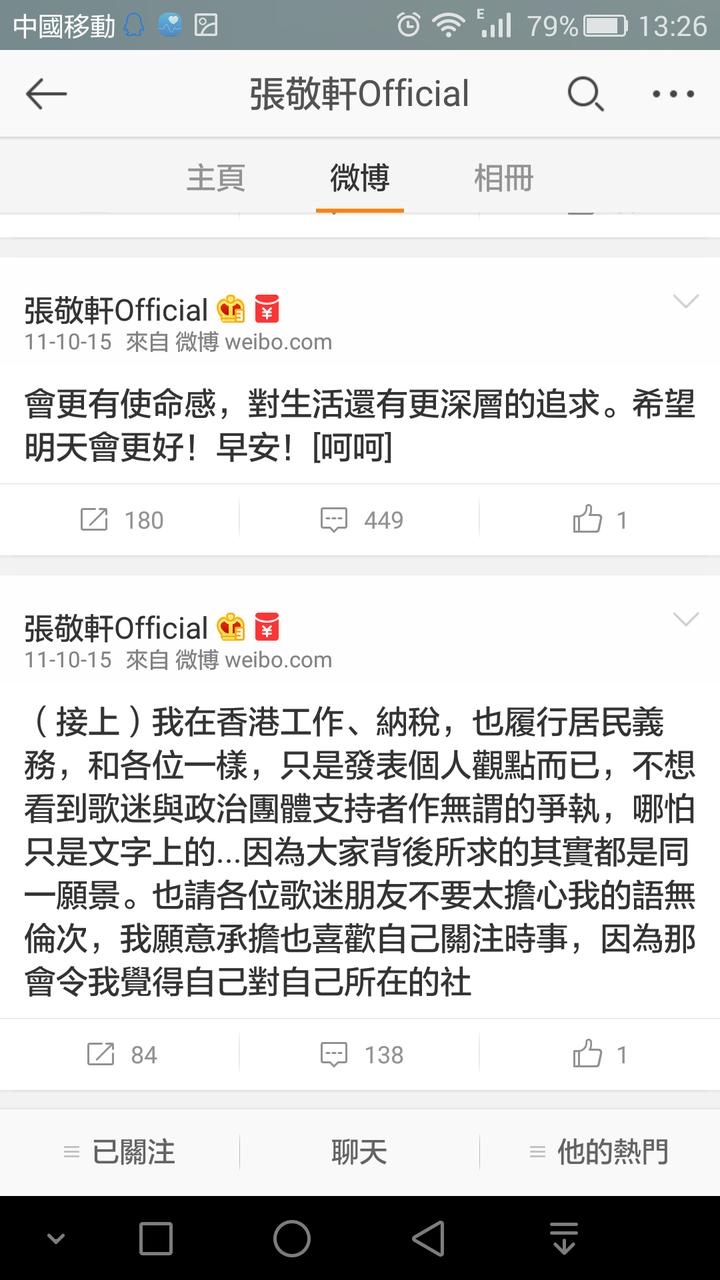The width and height of the screenshot is (720, 1280).
Task: Open search in the app bar
Action: pos(585,94)
